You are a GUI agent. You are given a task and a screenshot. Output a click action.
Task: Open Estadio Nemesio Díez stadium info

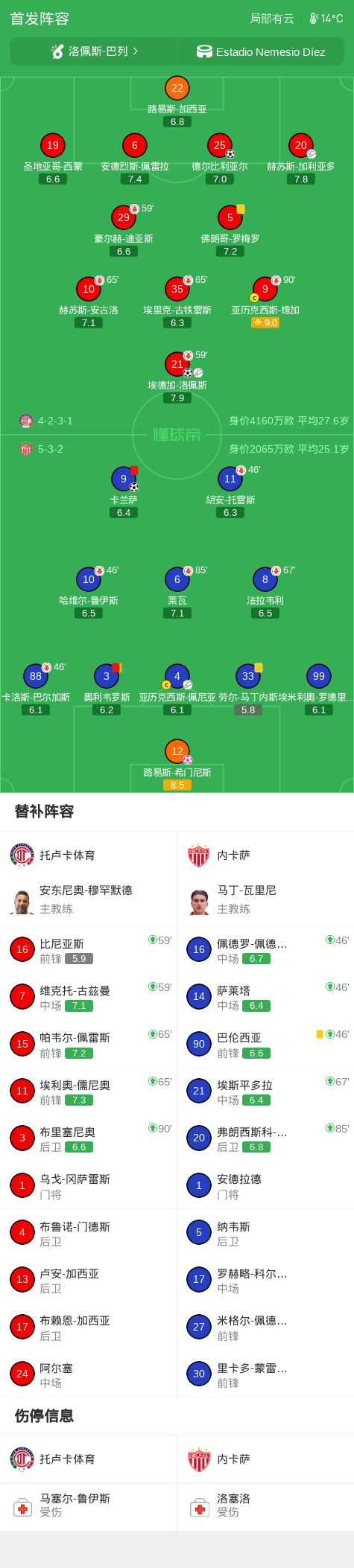261,51
